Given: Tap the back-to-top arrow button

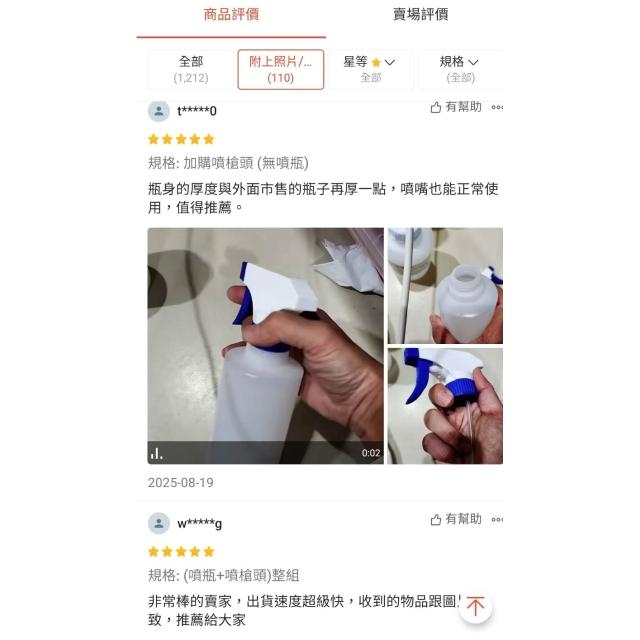Looking at the screenshot, I should pos(475,606).
